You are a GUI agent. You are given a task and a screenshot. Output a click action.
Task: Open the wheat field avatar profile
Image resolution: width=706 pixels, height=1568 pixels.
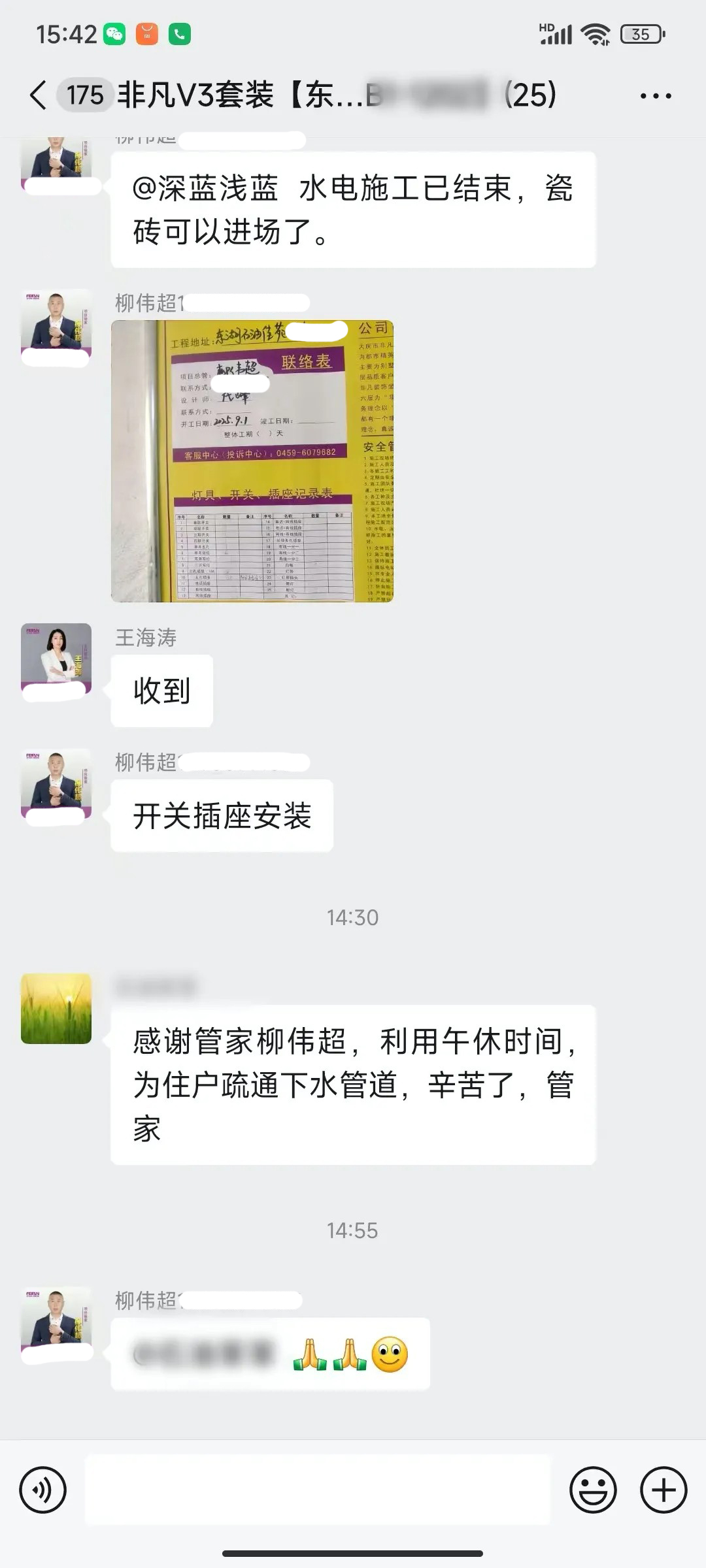(x=56, y=1009)
